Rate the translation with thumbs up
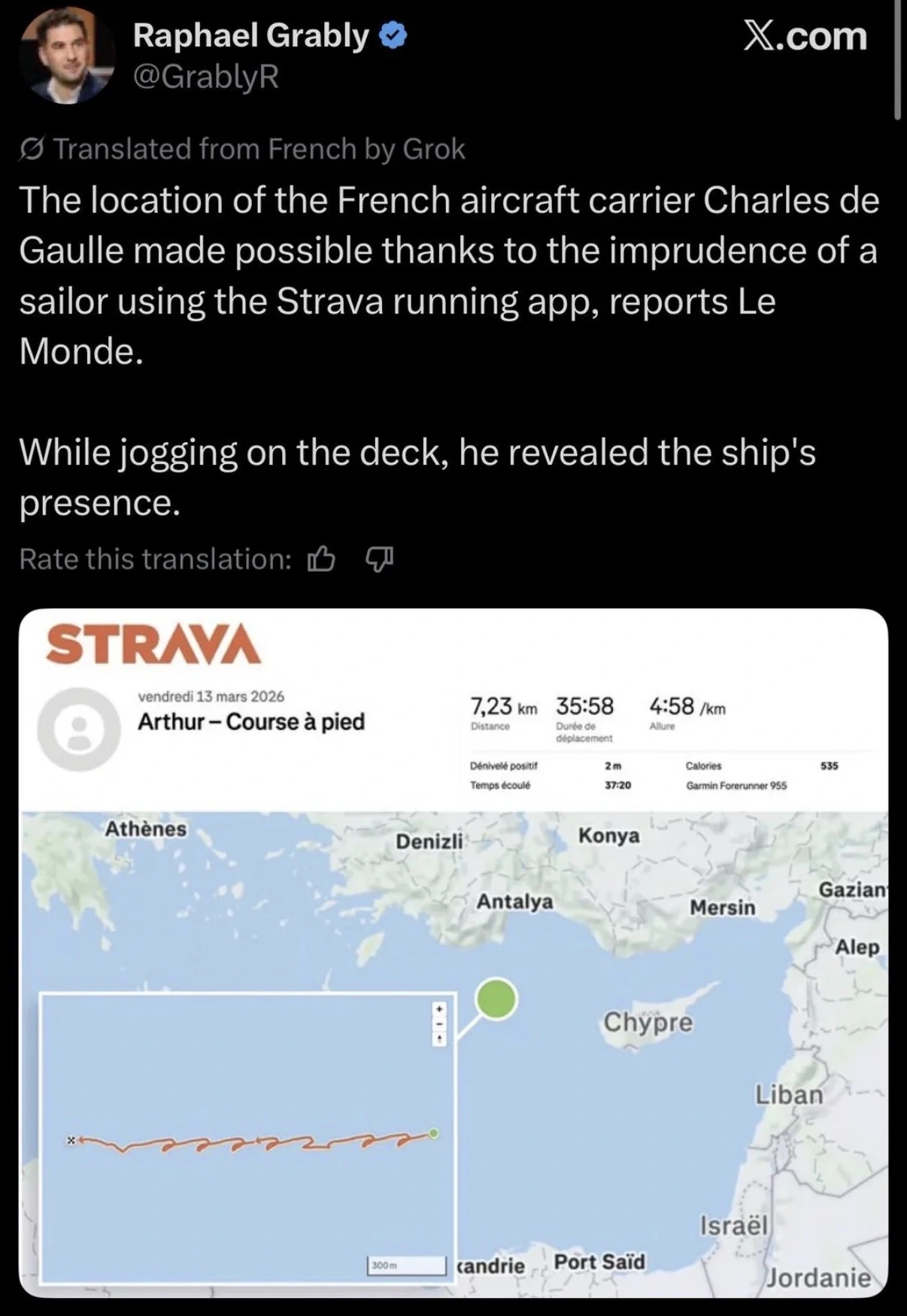Viewport: 907px width, 1316px height. pos(321,559)
